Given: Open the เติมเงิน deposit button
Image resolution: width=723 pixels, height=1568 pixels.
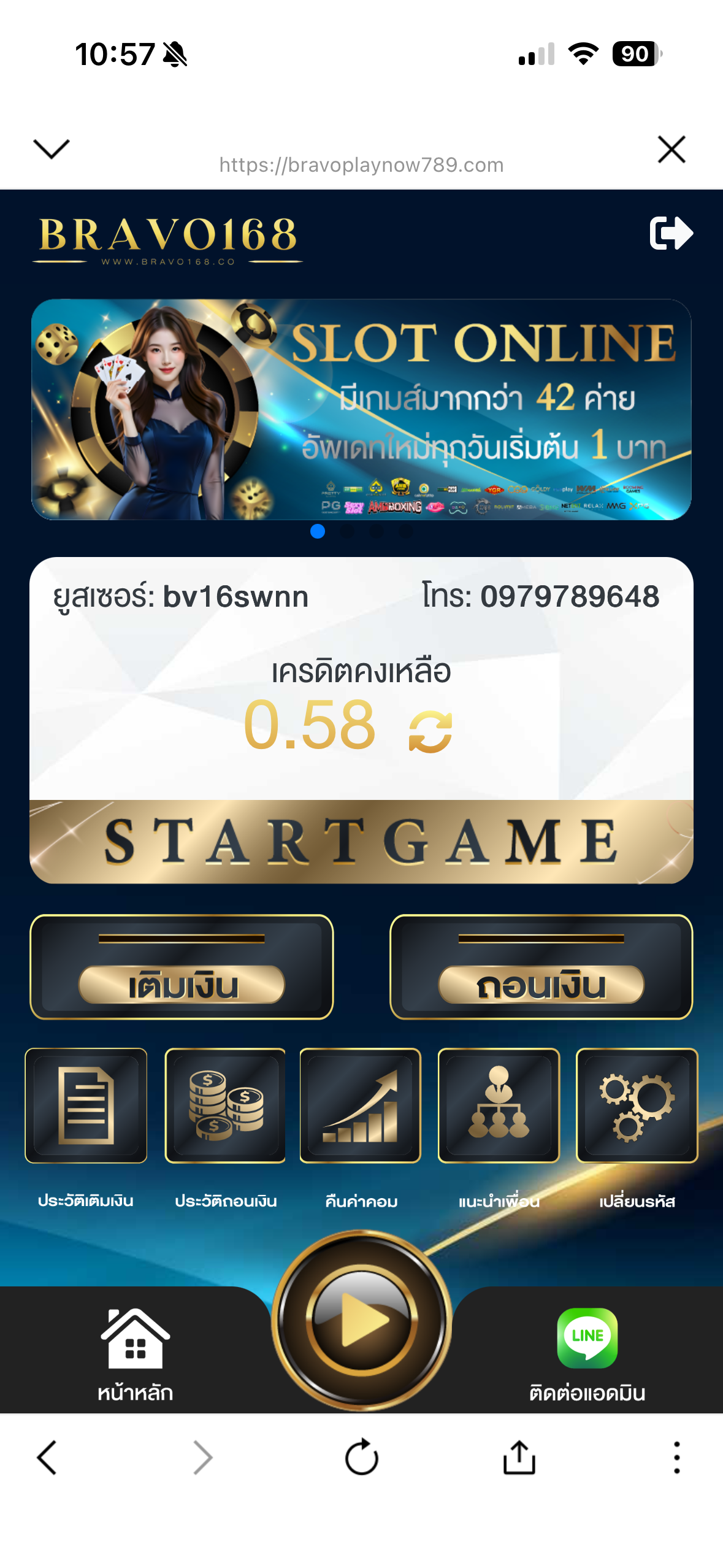Looking at the screenshot, I should click(182, 967).
